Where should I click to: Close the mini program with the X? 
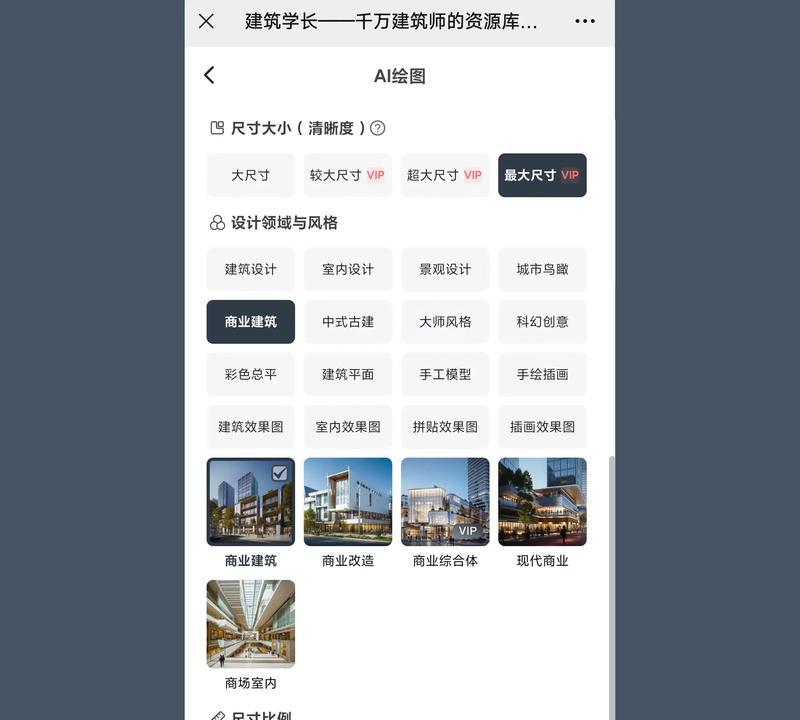point(206,21)
